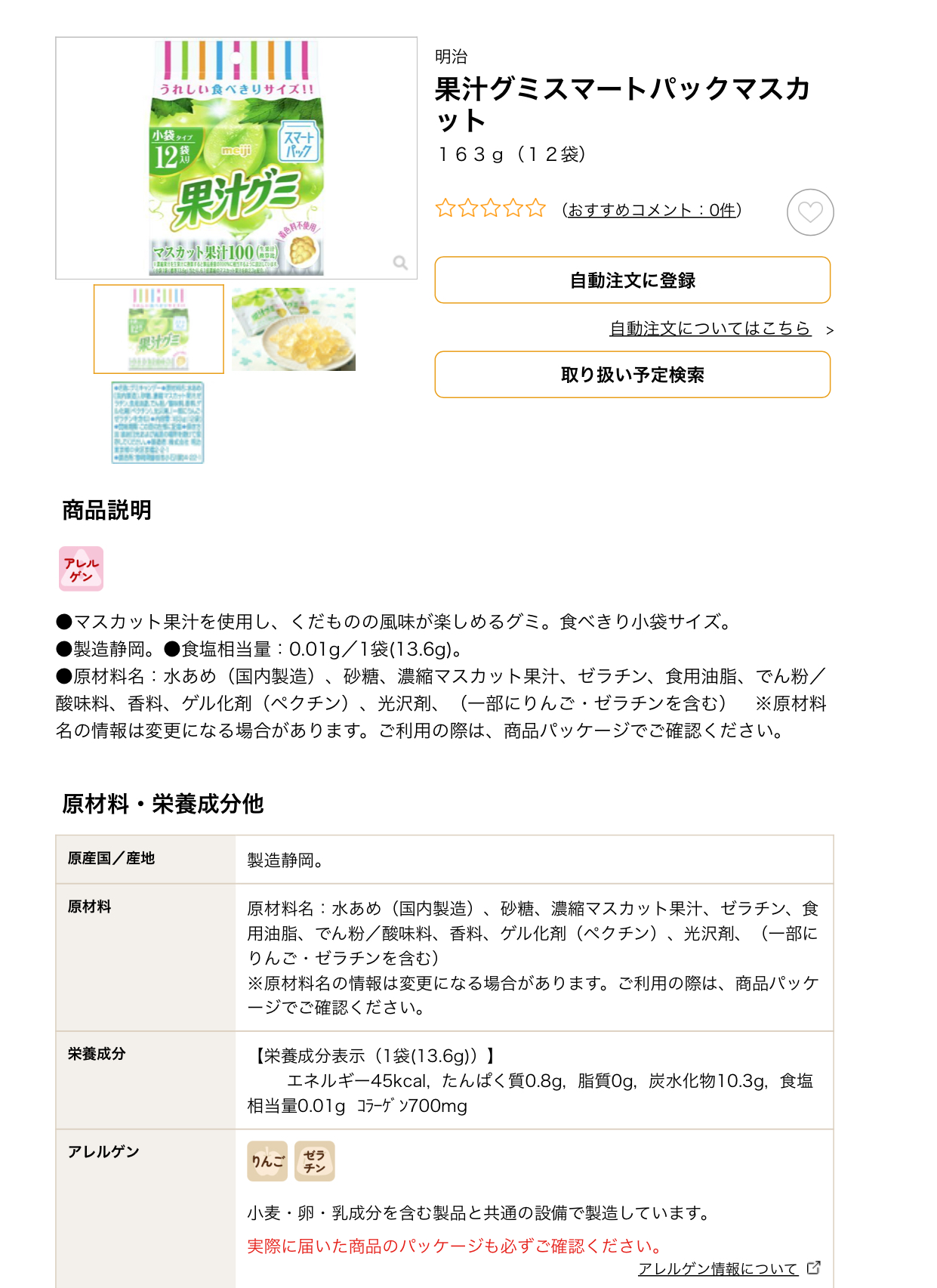Select the package front thumbnail
Screen dimensions: 937x1288
159,329
